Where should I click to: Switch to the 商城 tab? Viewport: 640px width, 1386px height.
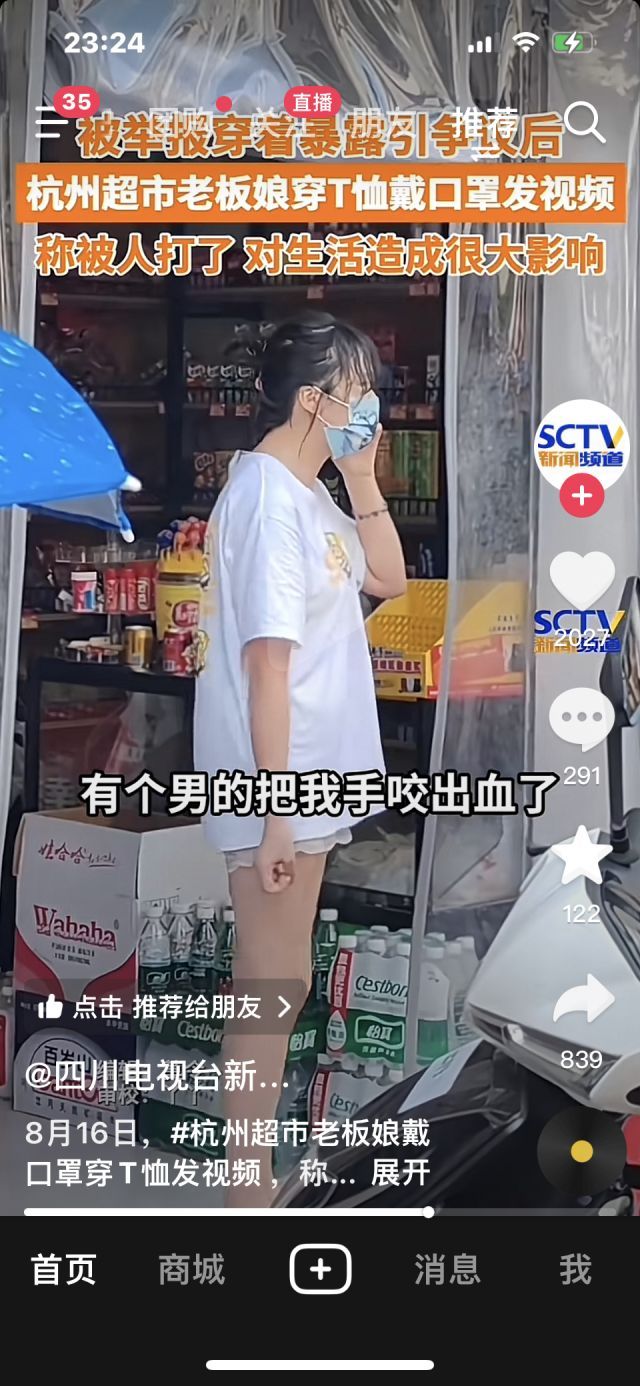coord(192,1269)
